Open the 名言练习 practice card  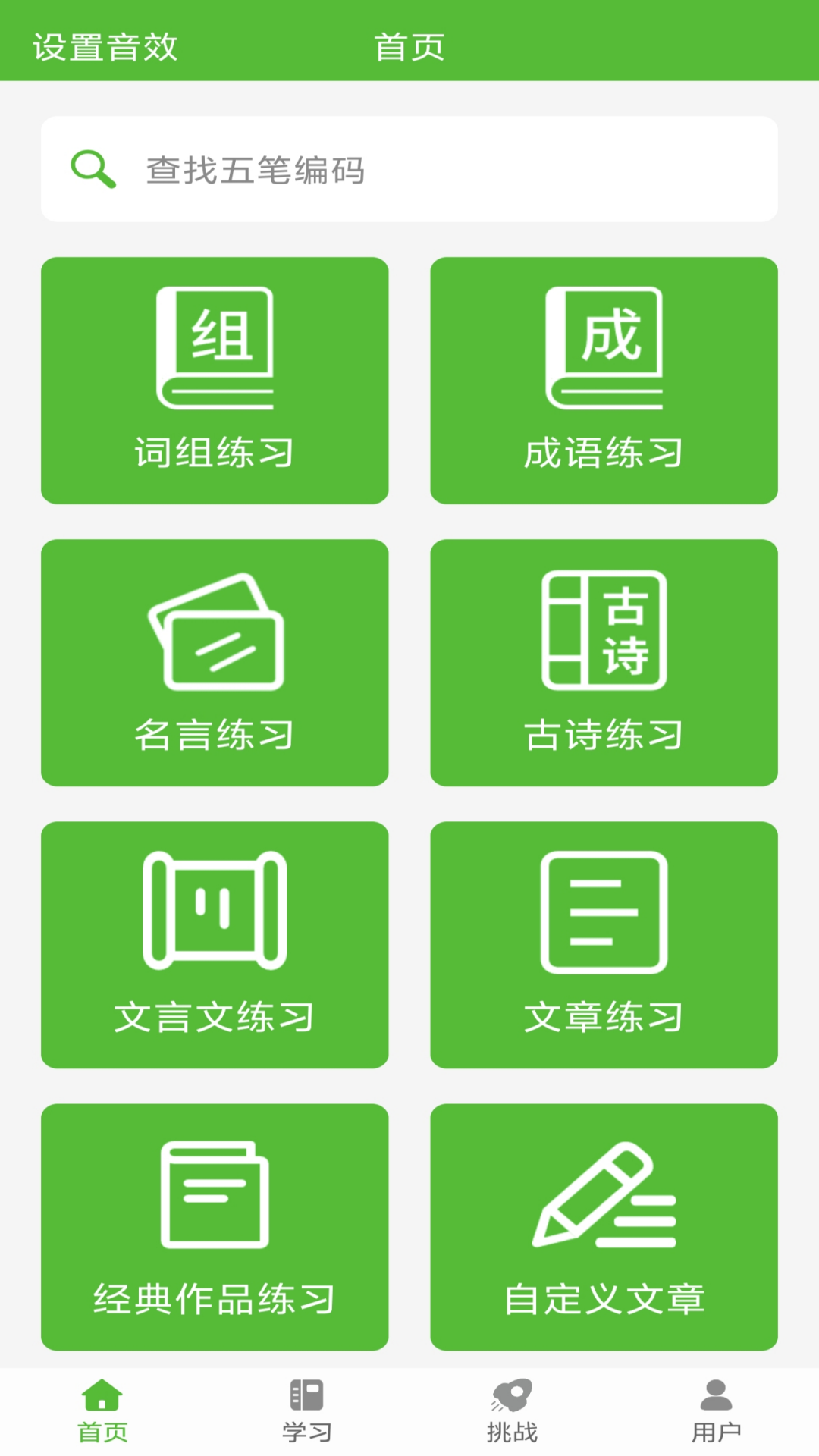[x=215, y=664]
